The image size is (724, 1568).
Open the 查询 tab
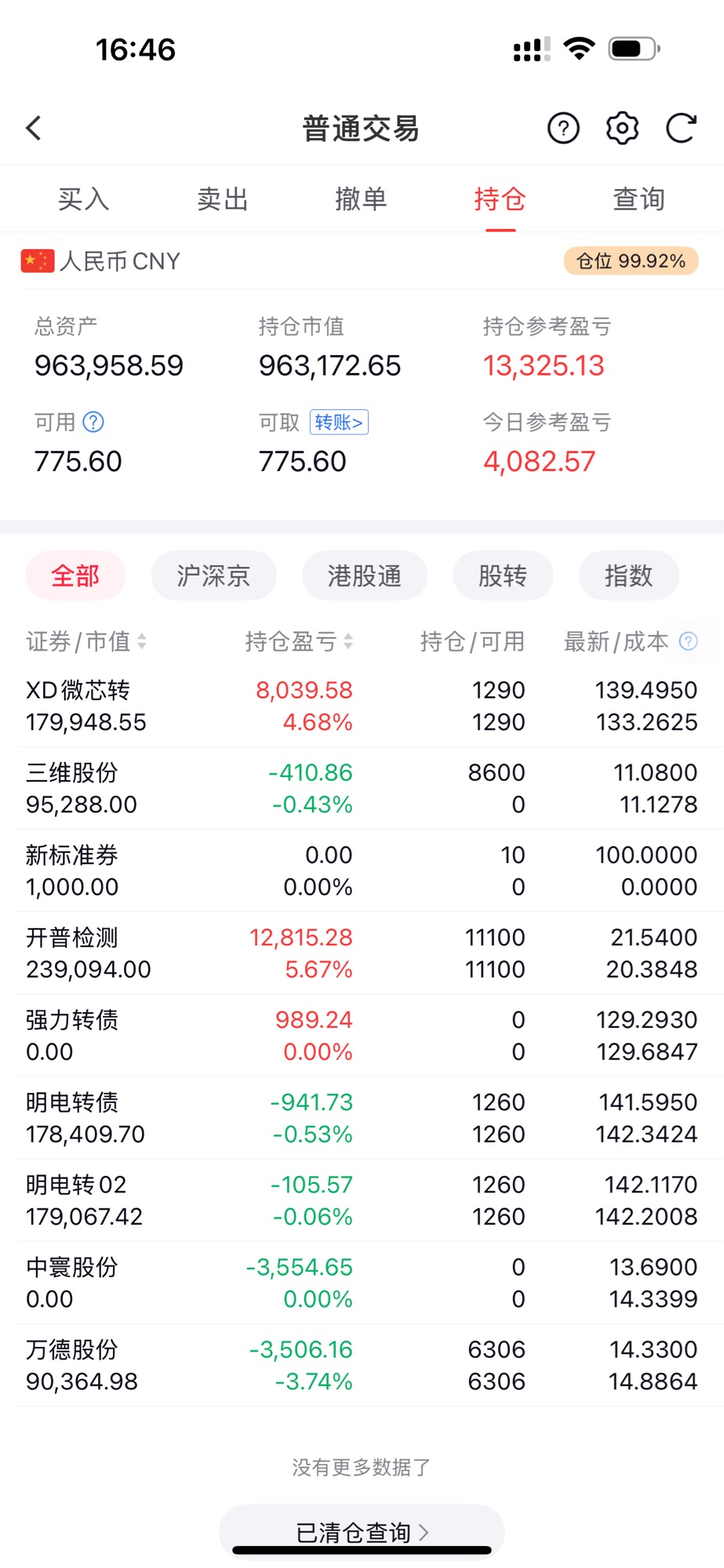(x=639, y=199)
